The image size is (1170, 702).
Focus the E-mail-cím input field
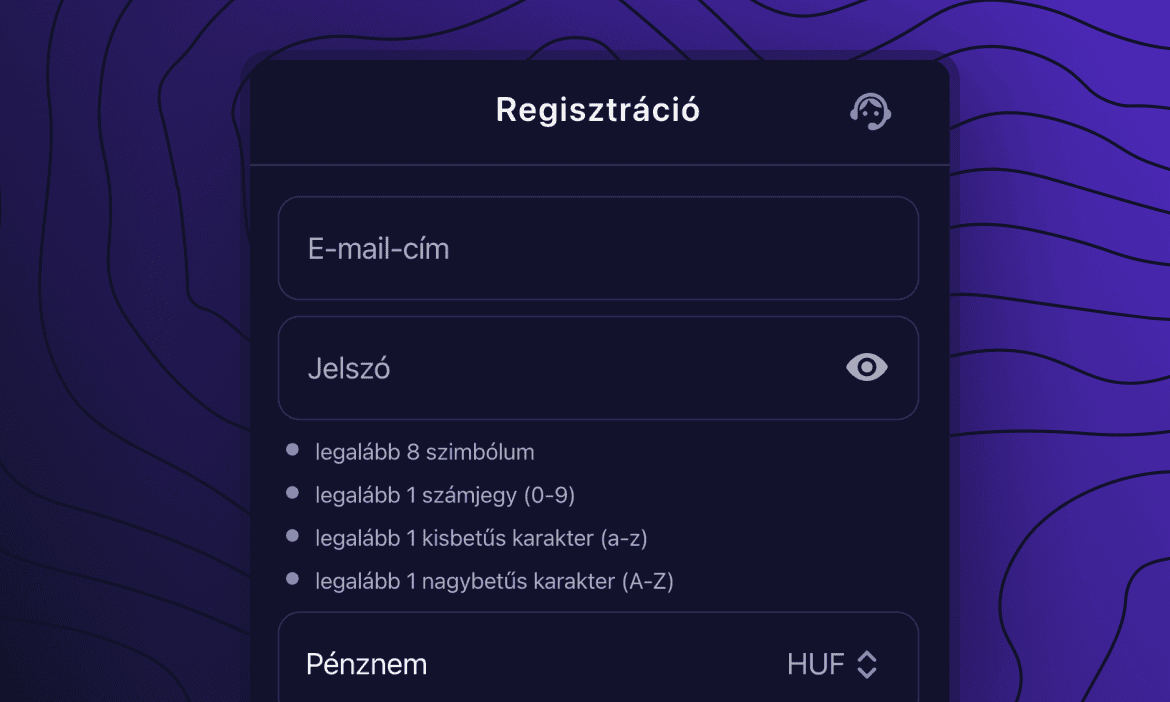597,249
